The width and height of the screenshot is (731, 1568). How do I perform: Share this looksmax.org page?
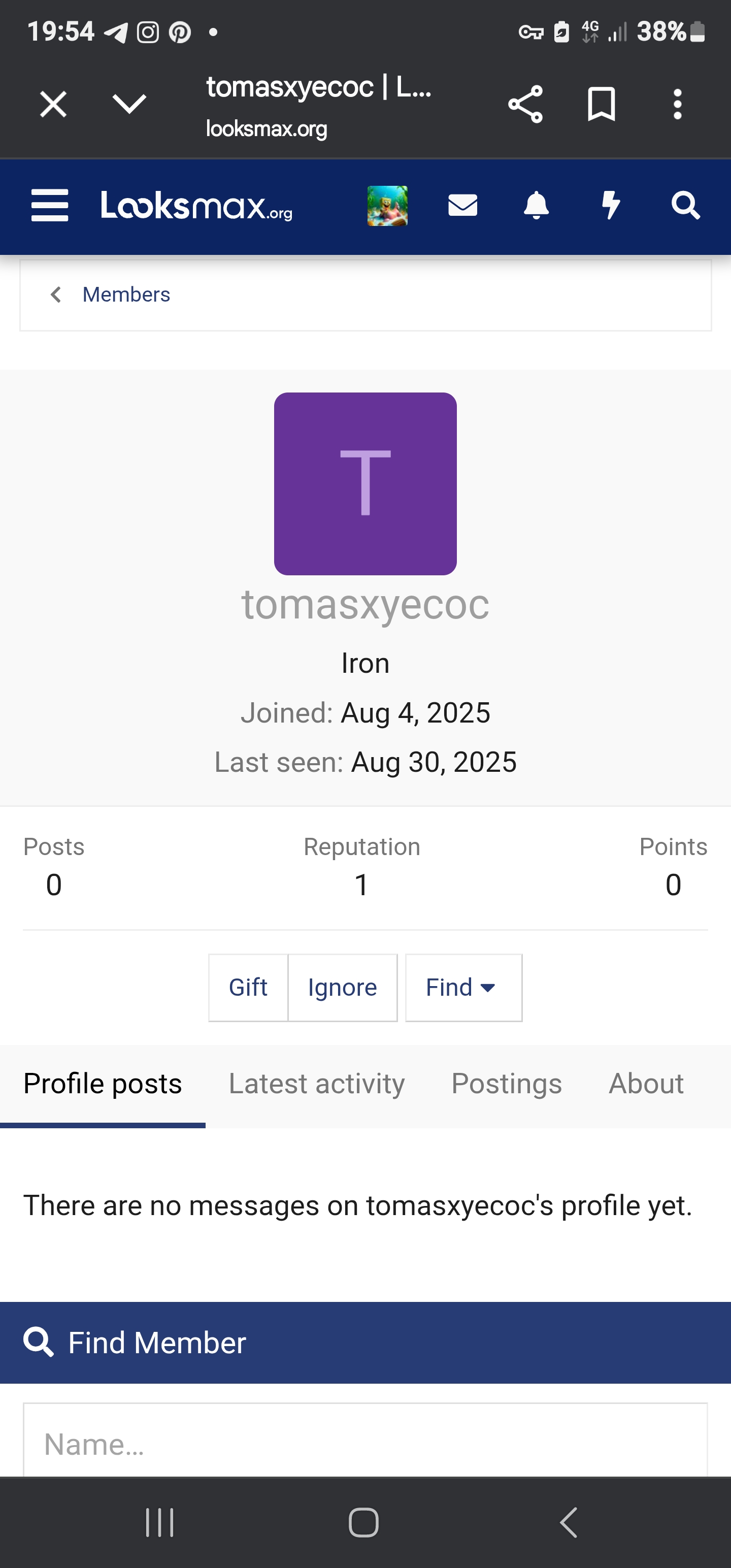click(x=525, y=104)
